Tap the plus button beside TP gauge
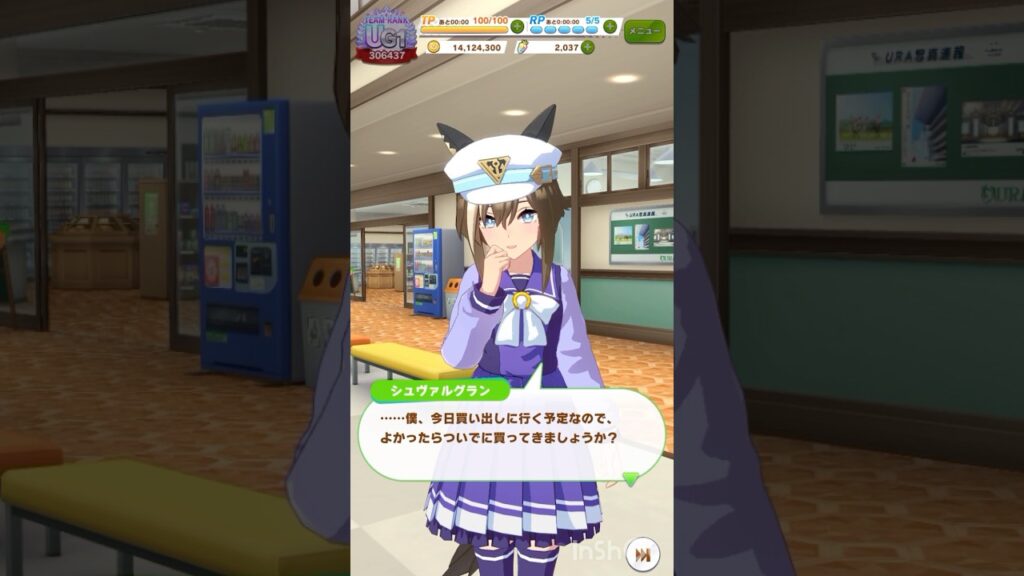 click(x=517, y=26)
